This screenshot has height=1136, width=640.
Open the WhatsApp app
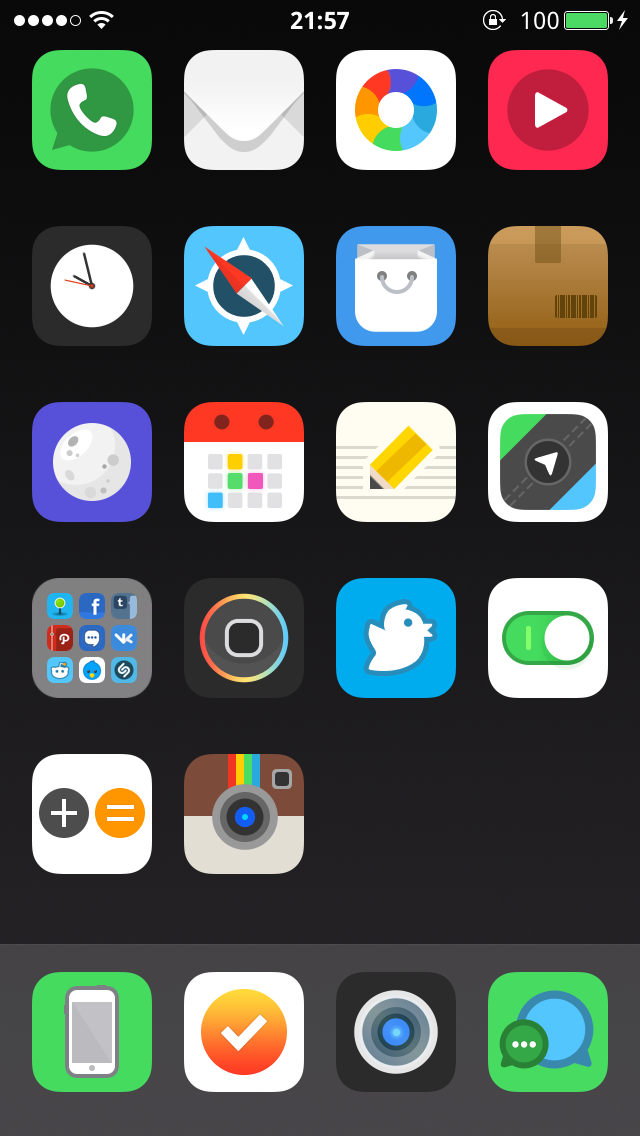click(x=92, y=110)
